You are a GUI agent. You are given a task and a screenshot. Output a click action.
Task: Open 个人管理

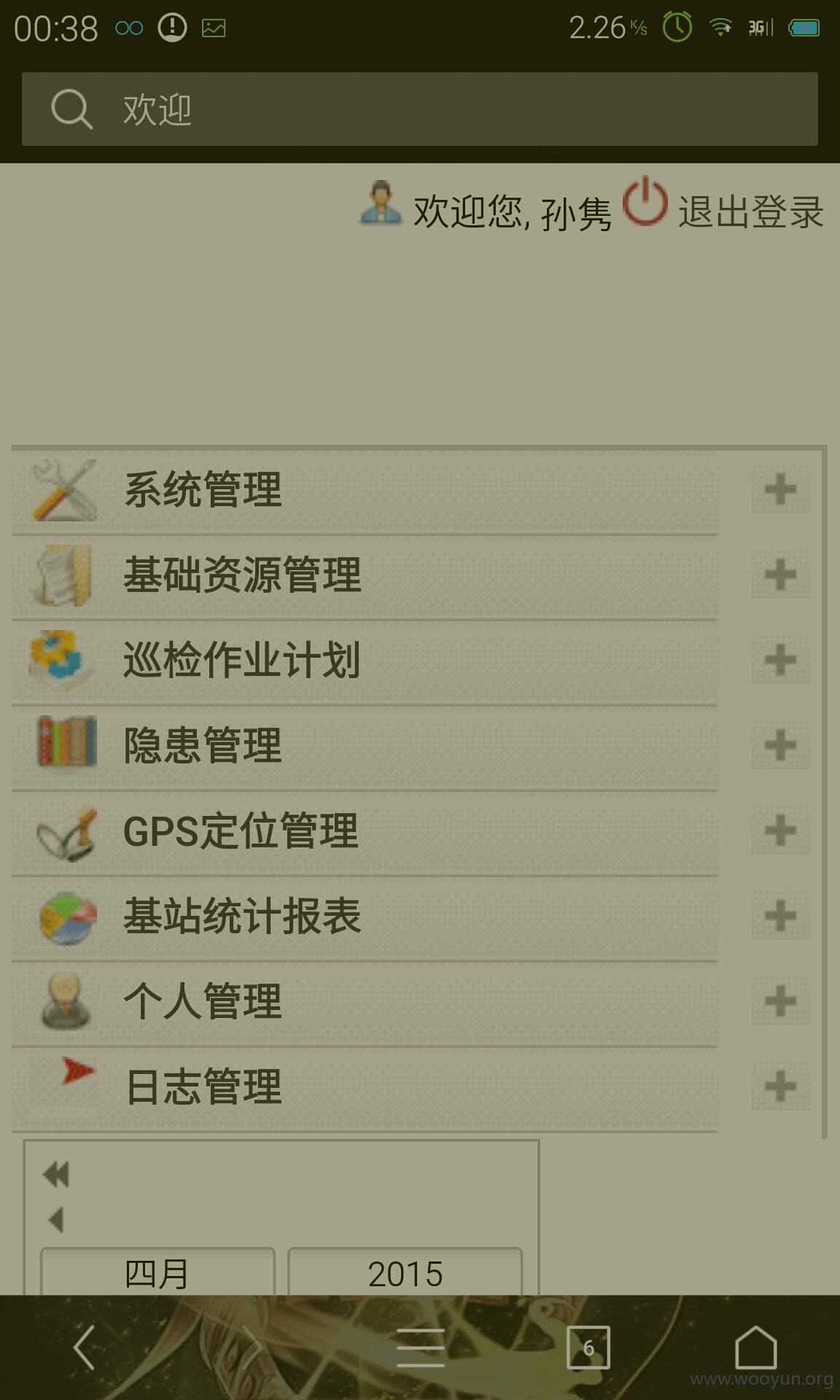click(x=365, y=1002)
